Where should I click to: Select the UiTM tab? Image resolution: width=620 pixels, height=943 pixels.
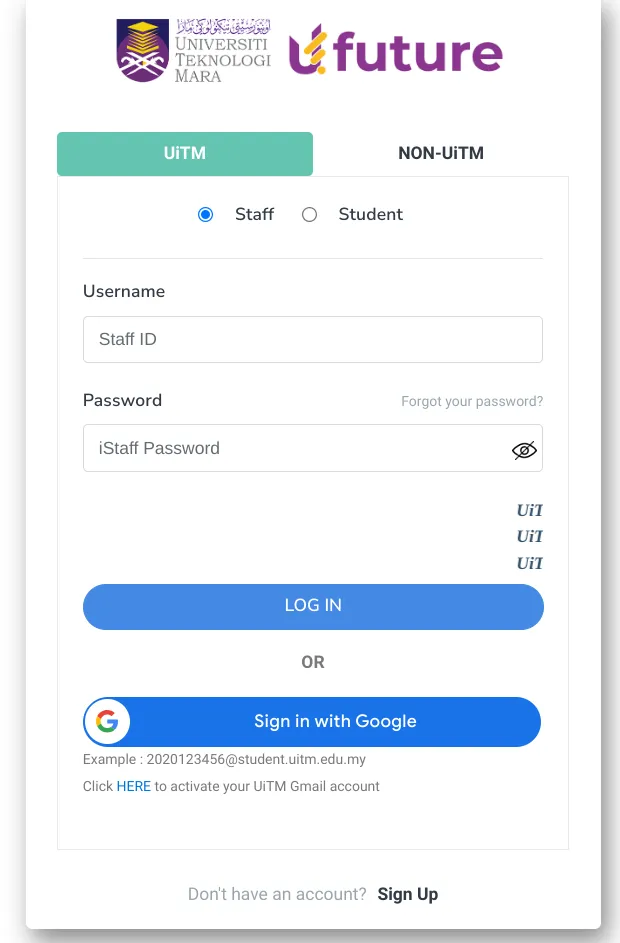pos(185,154)
